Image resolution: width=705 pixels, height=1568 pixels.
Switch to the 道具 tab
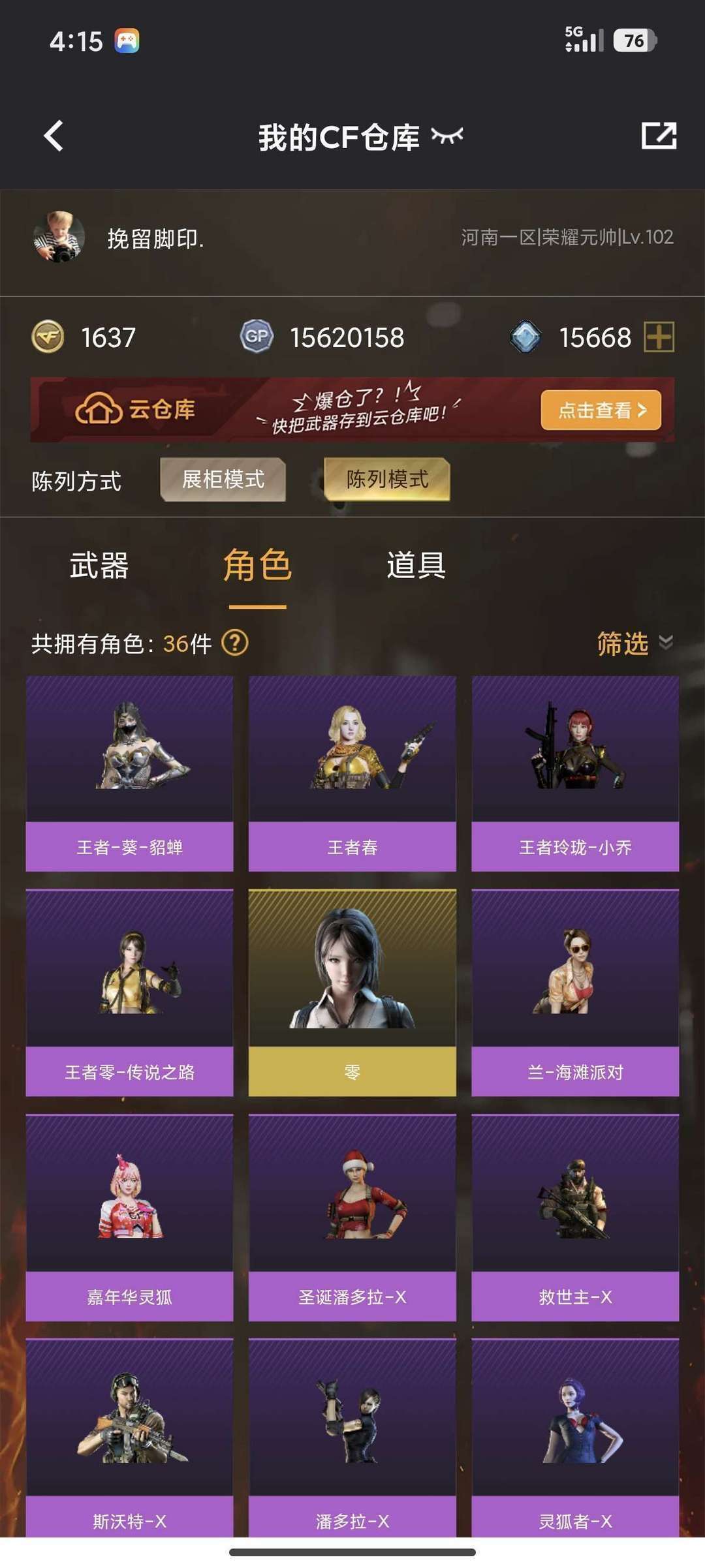coord(416,565)
